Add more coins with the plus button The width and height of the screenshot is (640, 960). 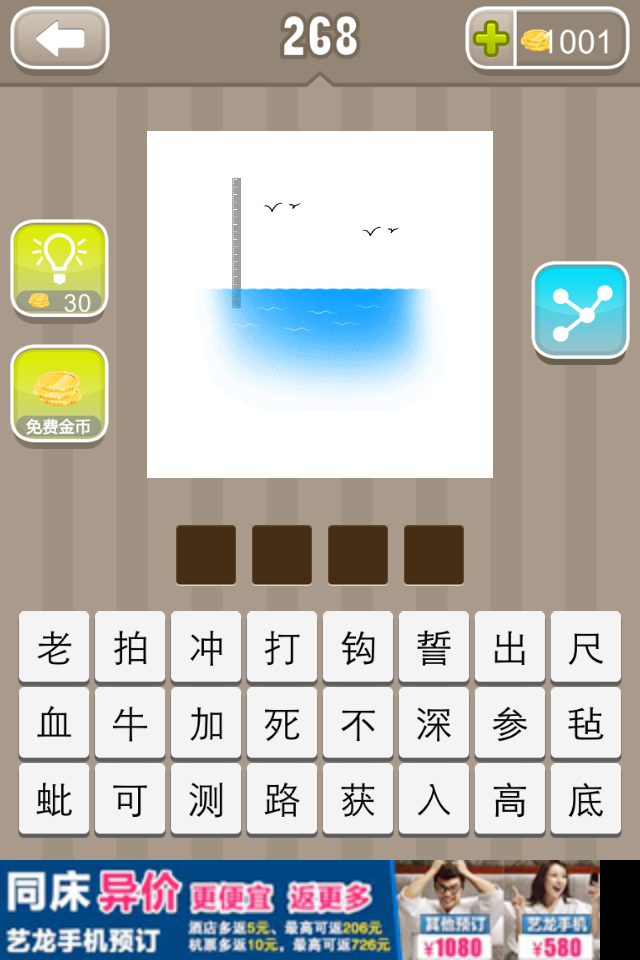(x=490, y=41)
